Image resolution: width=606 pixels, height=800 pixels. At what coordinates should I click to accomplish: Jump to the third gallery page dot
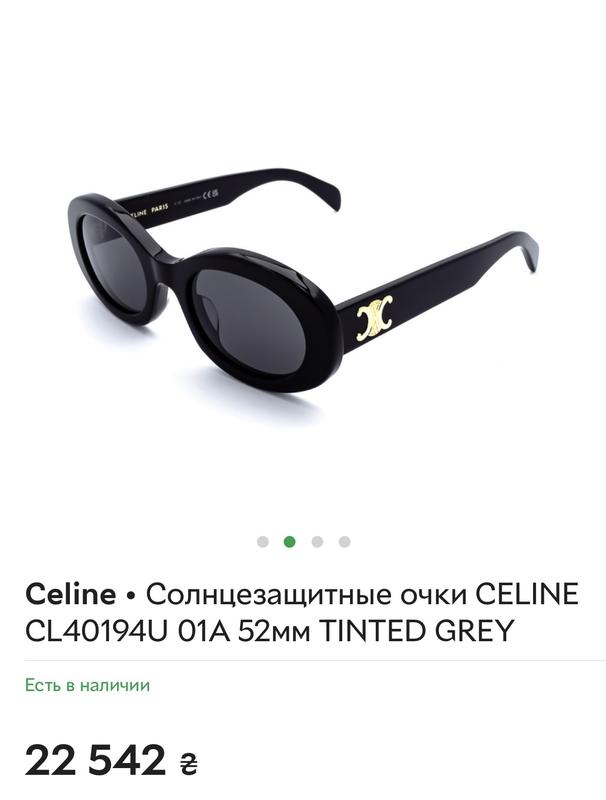(317, 542)
